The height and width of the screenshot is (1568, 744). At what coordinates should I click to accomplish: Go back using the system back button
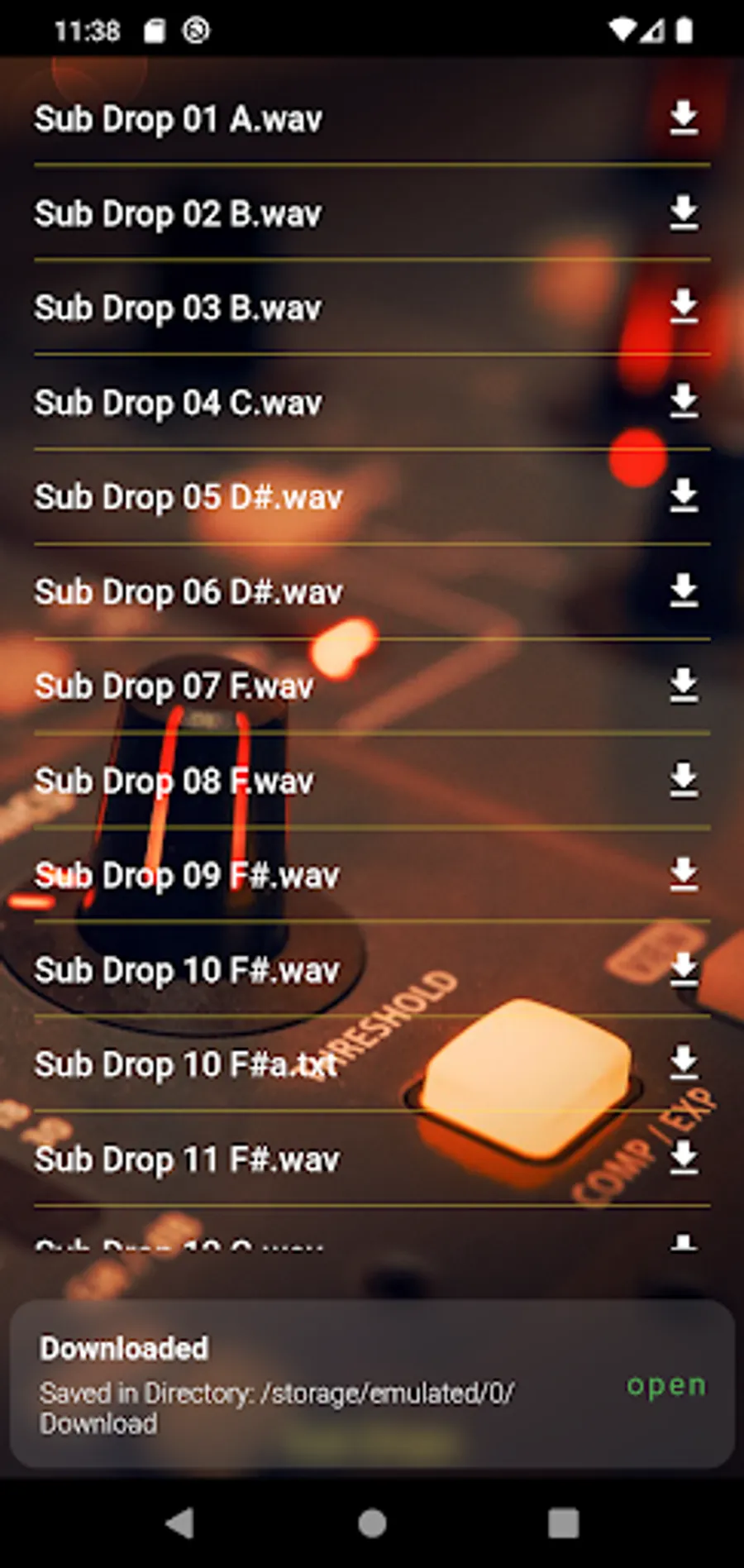coord(180,1523)
